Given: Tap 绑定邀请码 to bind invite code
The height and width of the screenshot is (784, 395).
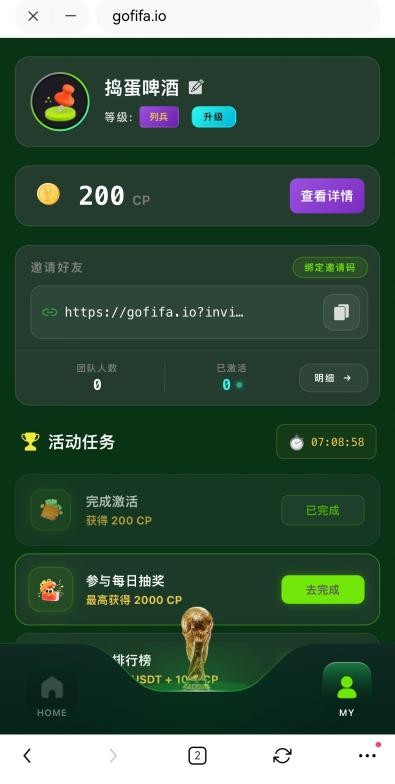Looking at the screenshot, I should pyautogui.click(x=330, y=268).
